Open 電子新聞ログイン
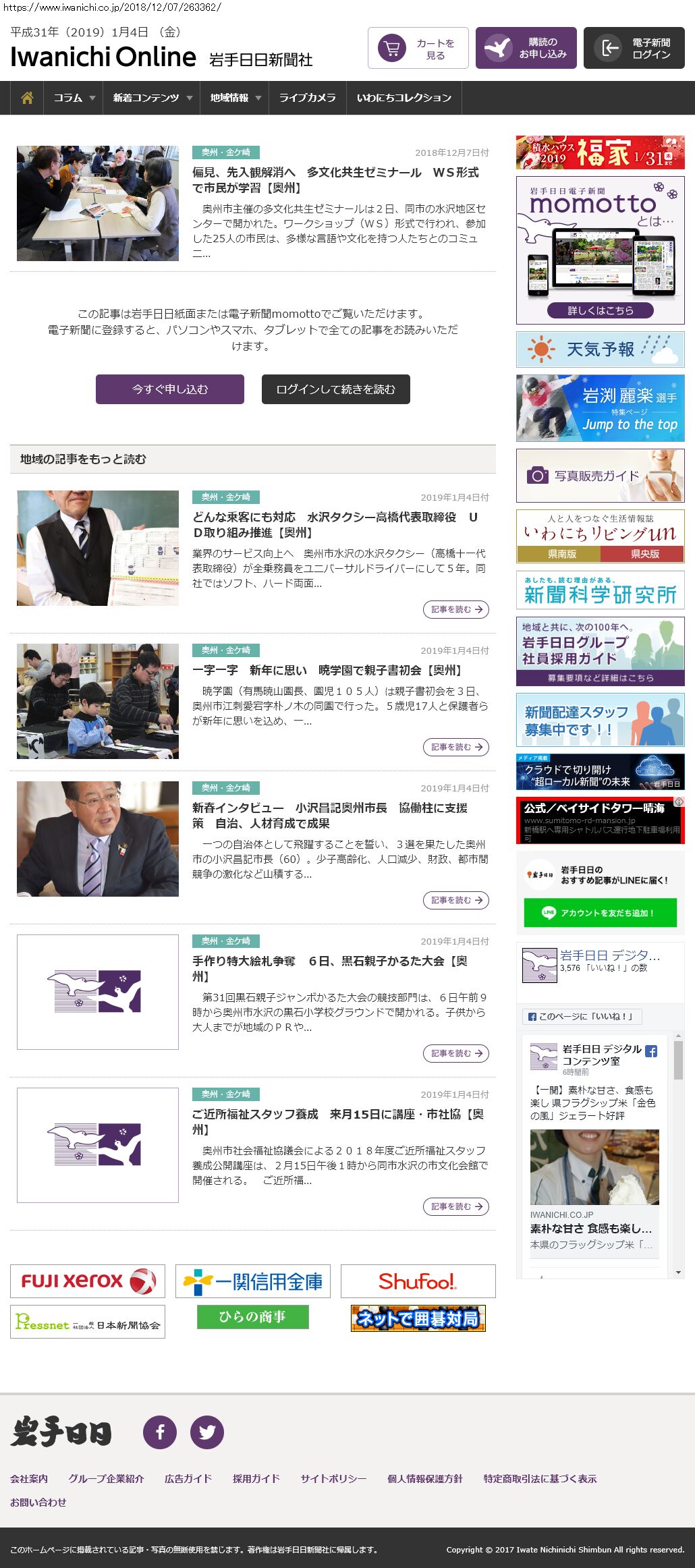This screenshot has width=695, height=1568. click(634, 48)
